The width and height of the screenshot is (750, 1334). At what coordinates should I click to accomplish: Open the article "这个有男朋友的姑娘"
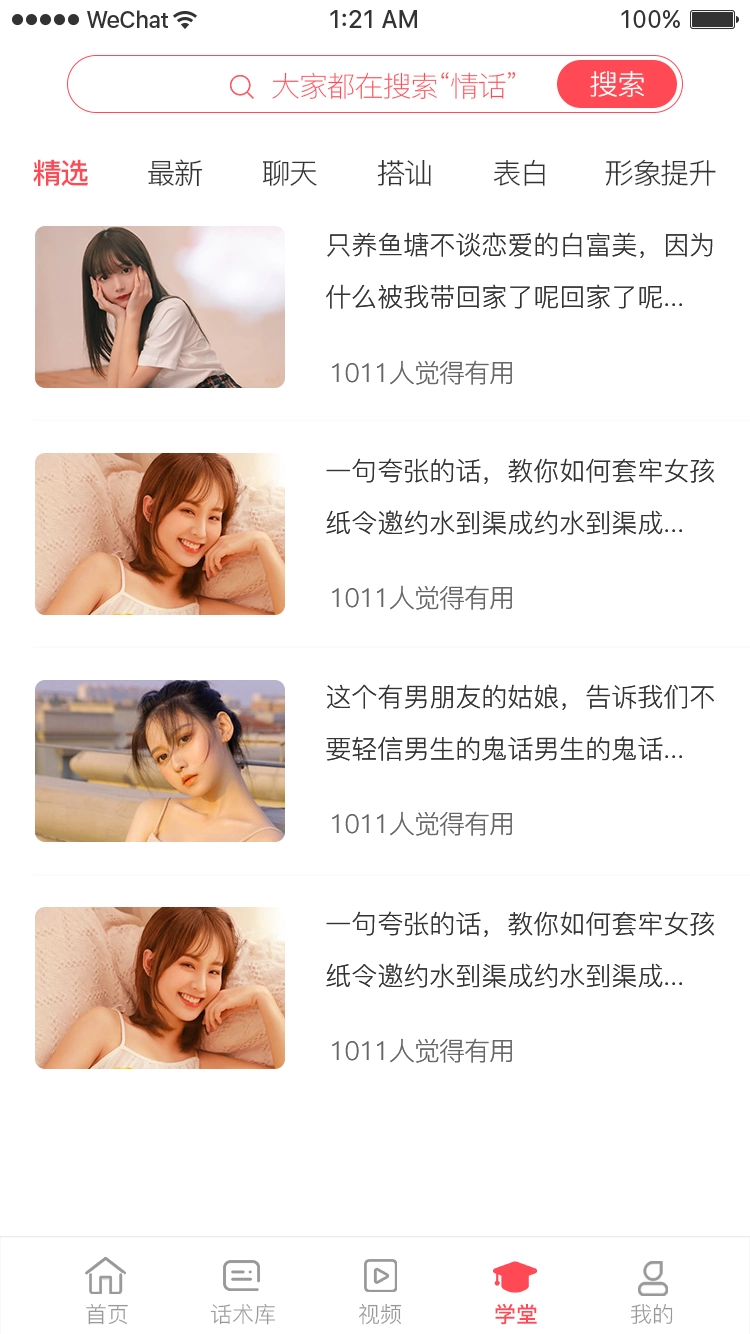519,723
